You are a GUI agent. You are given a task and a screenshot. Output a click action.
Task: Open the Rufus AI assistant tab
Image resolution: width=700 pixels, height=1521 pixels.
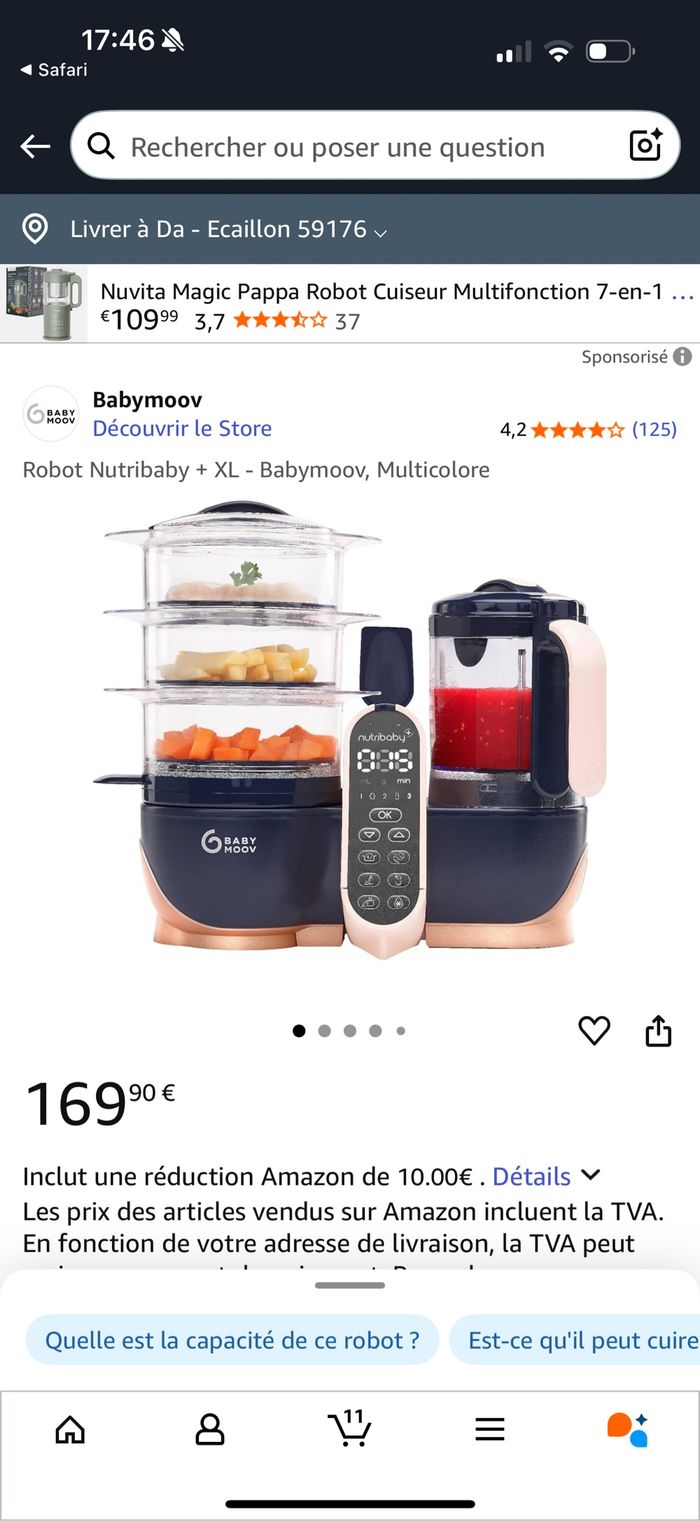click(x=628, y=1430)
